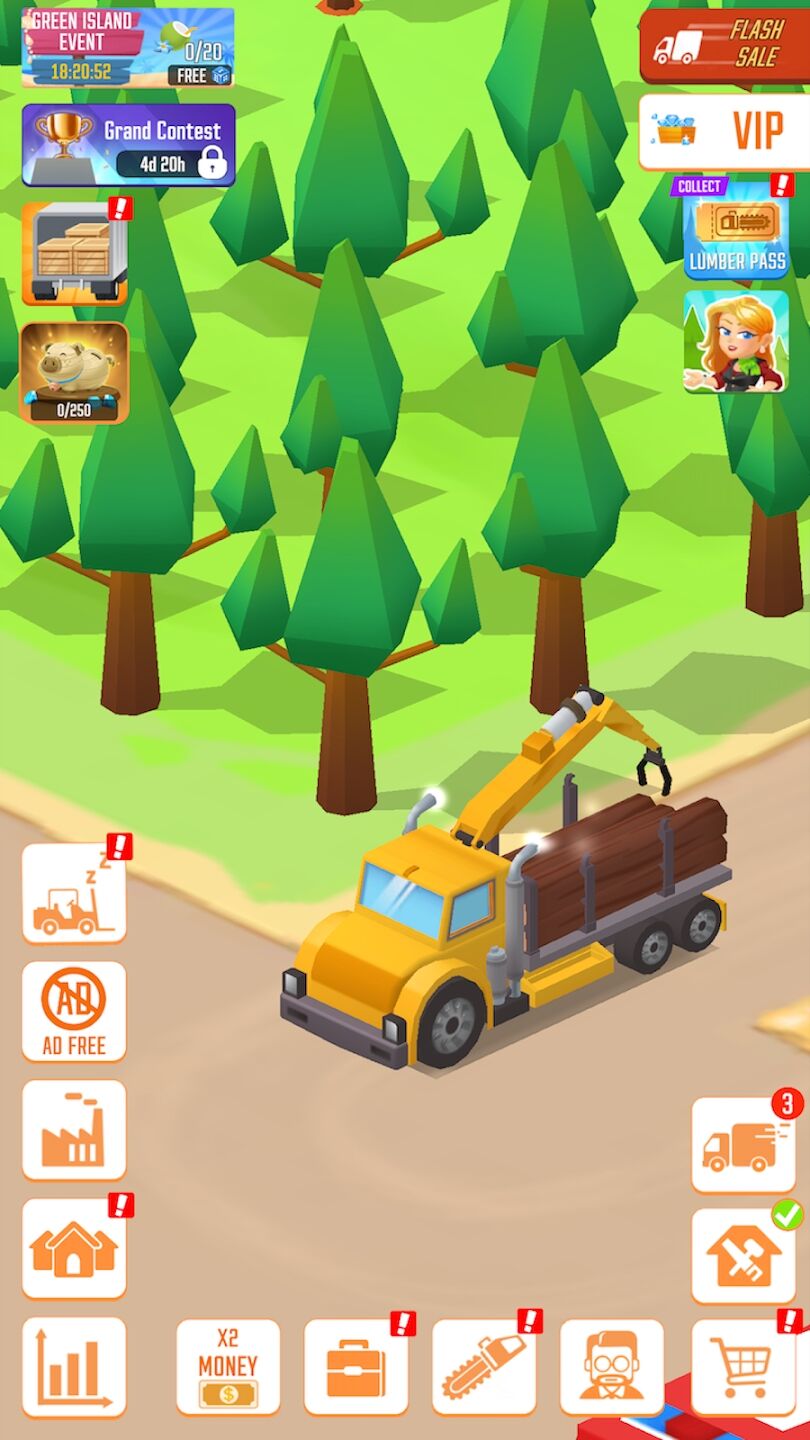
Task: Tap the AD FREE purchase option
Action: coord(73,1010)
